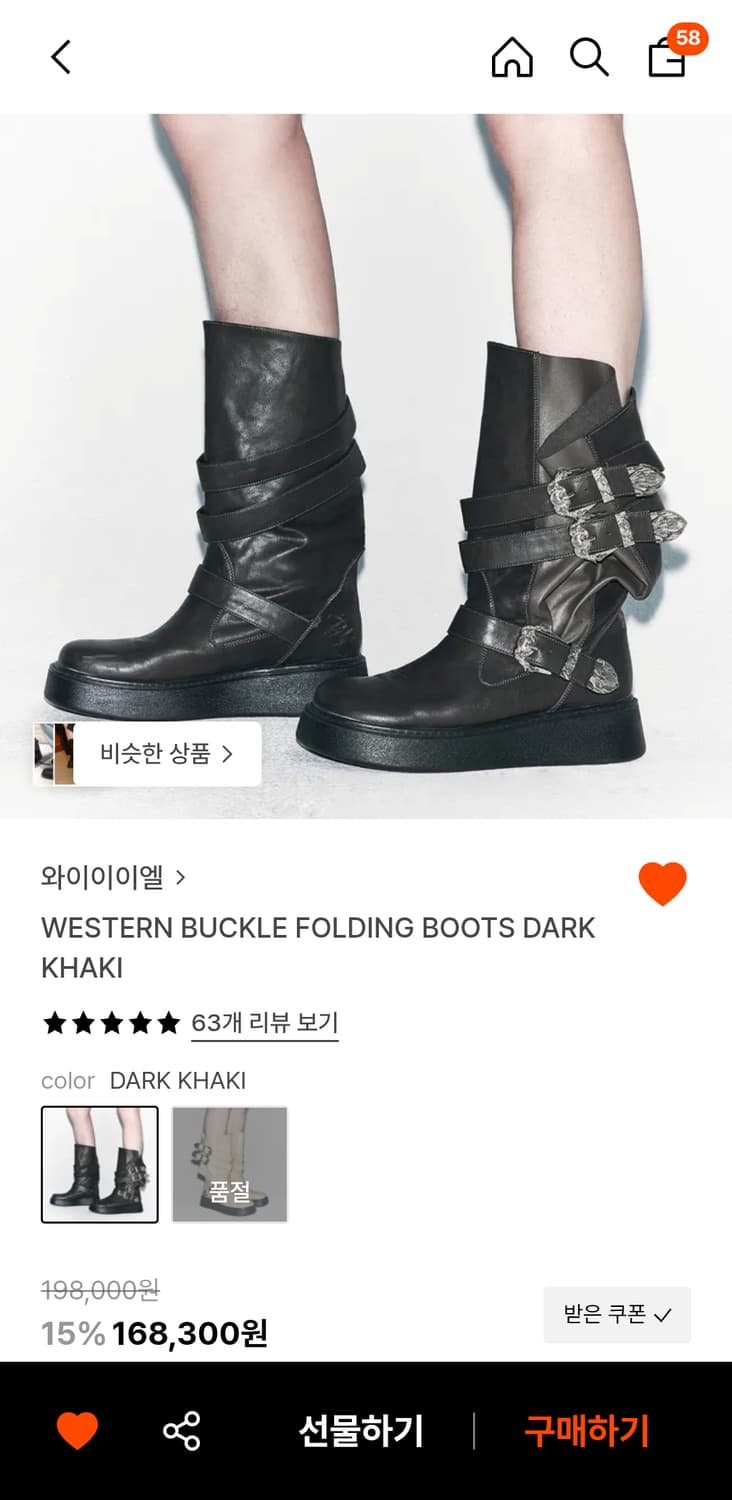732x1500 pixels.
Task: Open the home screen via house icon
Action: click(x=512, y=57)
